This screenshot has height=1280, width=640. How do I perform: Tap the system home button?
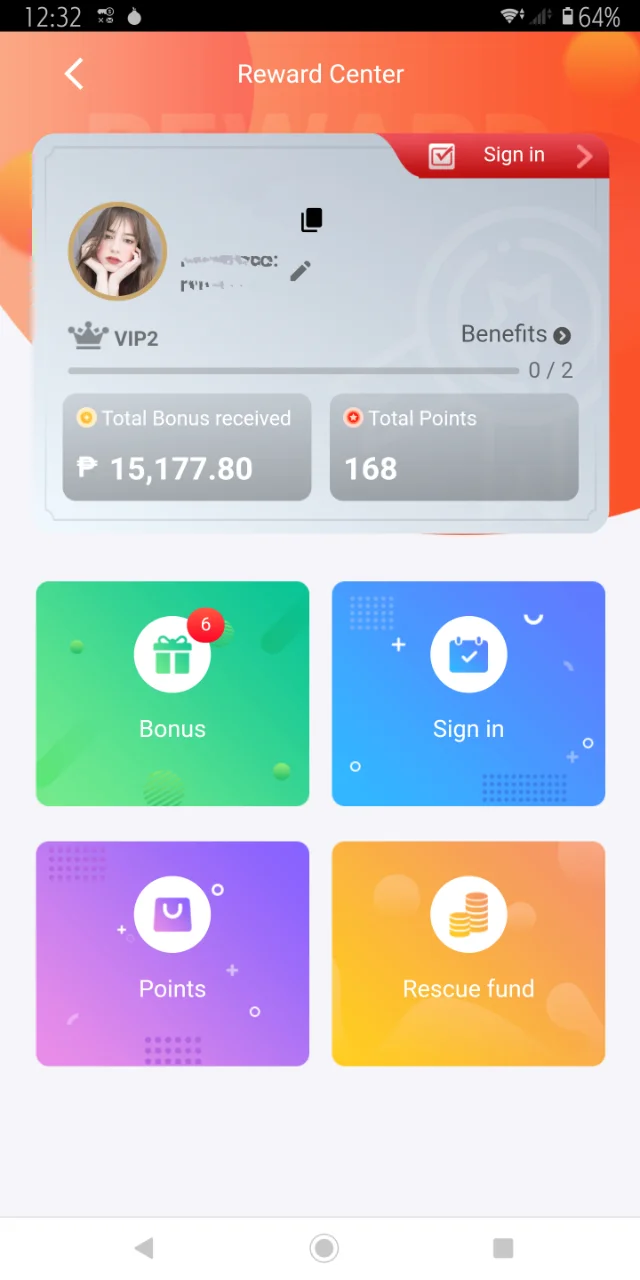tap(323, 1248)
